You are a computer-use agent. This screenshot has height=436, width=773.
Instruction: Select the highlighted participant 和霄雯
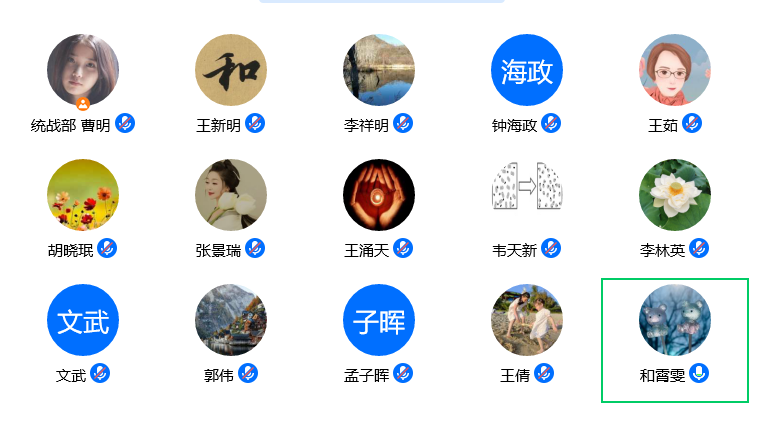click(675, 321)
